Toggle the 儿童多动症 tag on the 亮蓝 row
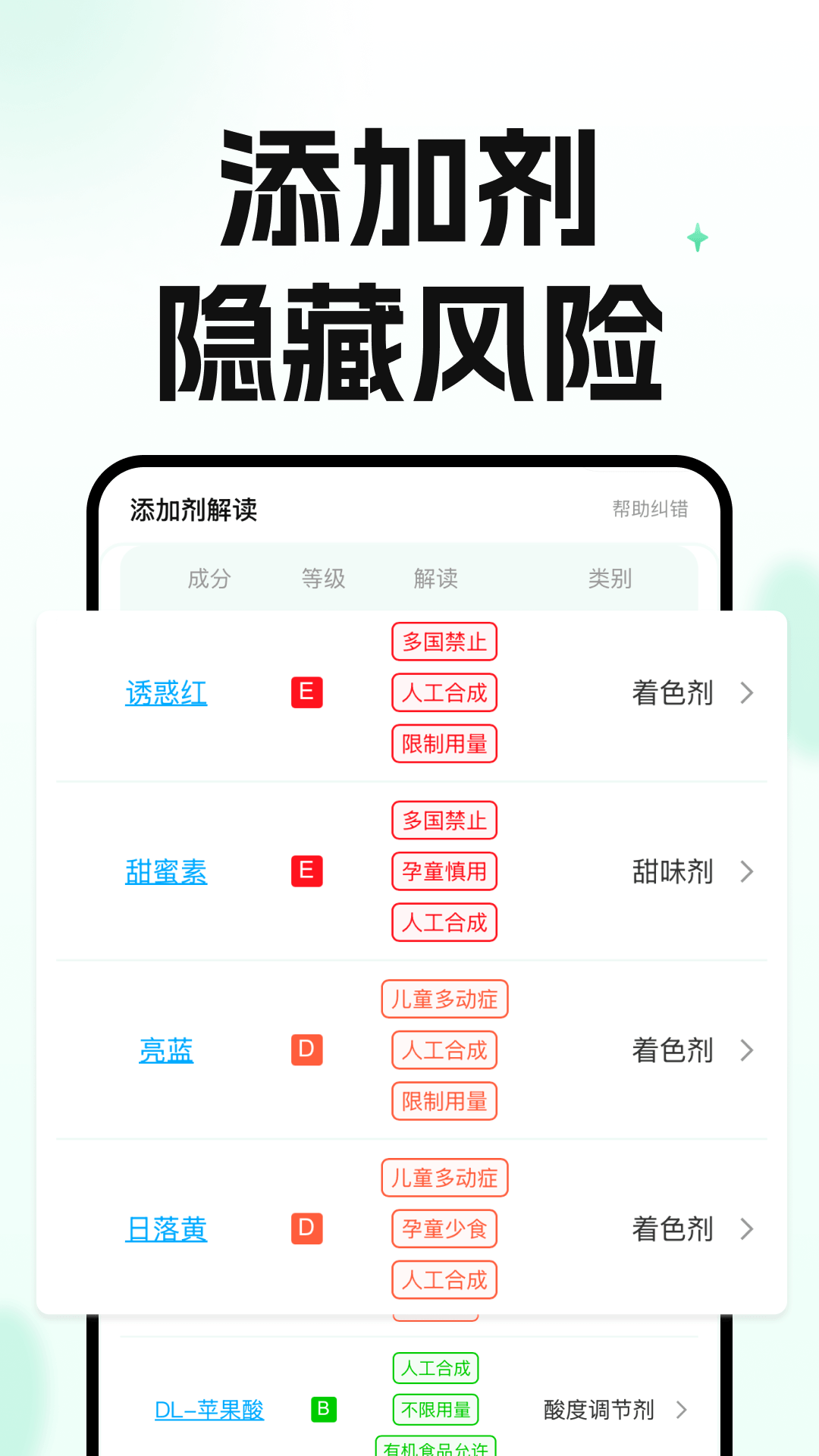This screenshot has width=819, height=1456. pos(444,999)
